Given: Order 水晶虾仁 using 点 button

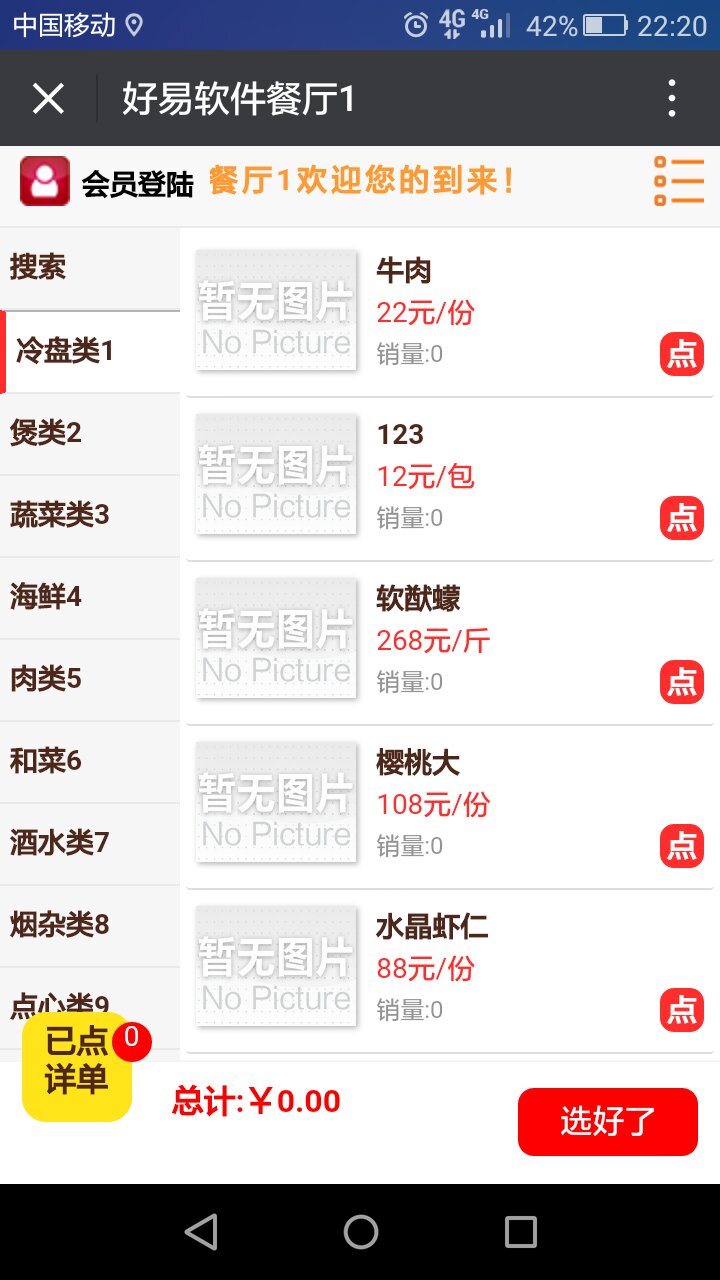Looking at the screenshot, I should click(x=682, y=1010).
